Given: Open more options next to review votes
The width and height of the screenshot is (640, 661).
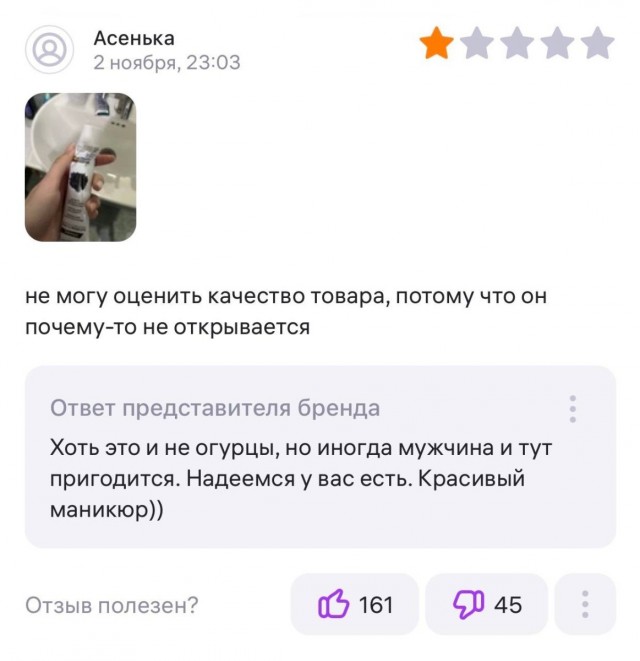Looking at the screenshot, I should (585, 604).
